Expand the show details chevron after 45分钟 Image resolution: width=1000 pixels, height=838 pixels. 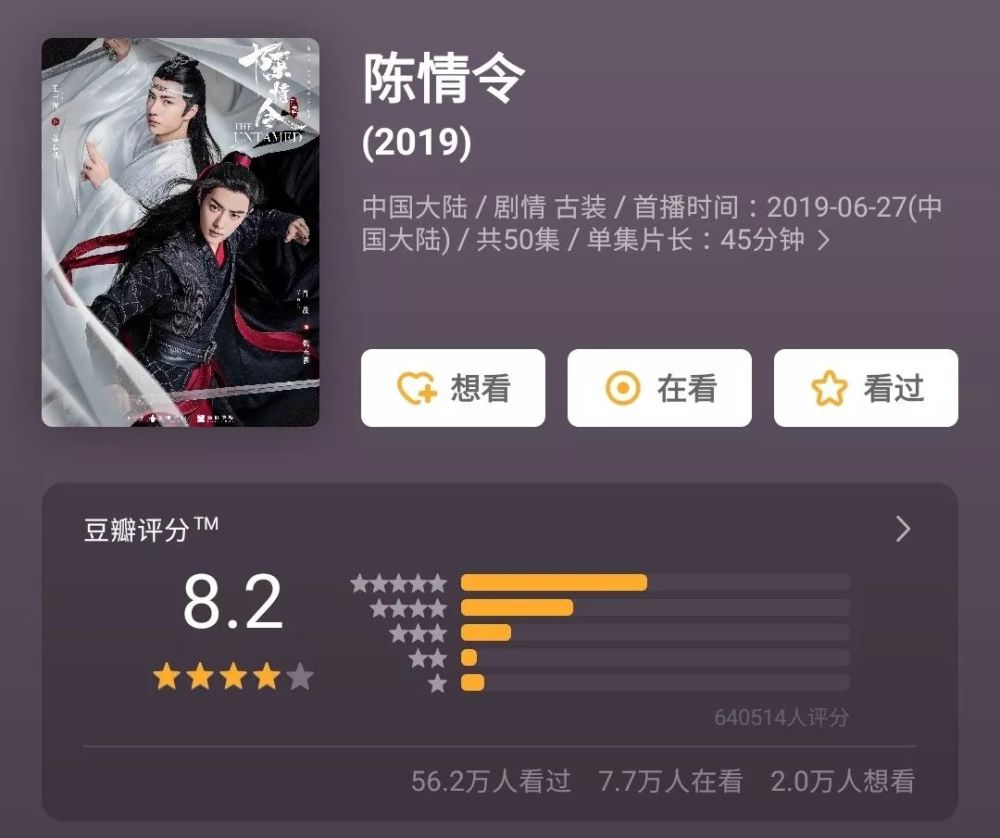pyautogui.click(x=824, y=241)
